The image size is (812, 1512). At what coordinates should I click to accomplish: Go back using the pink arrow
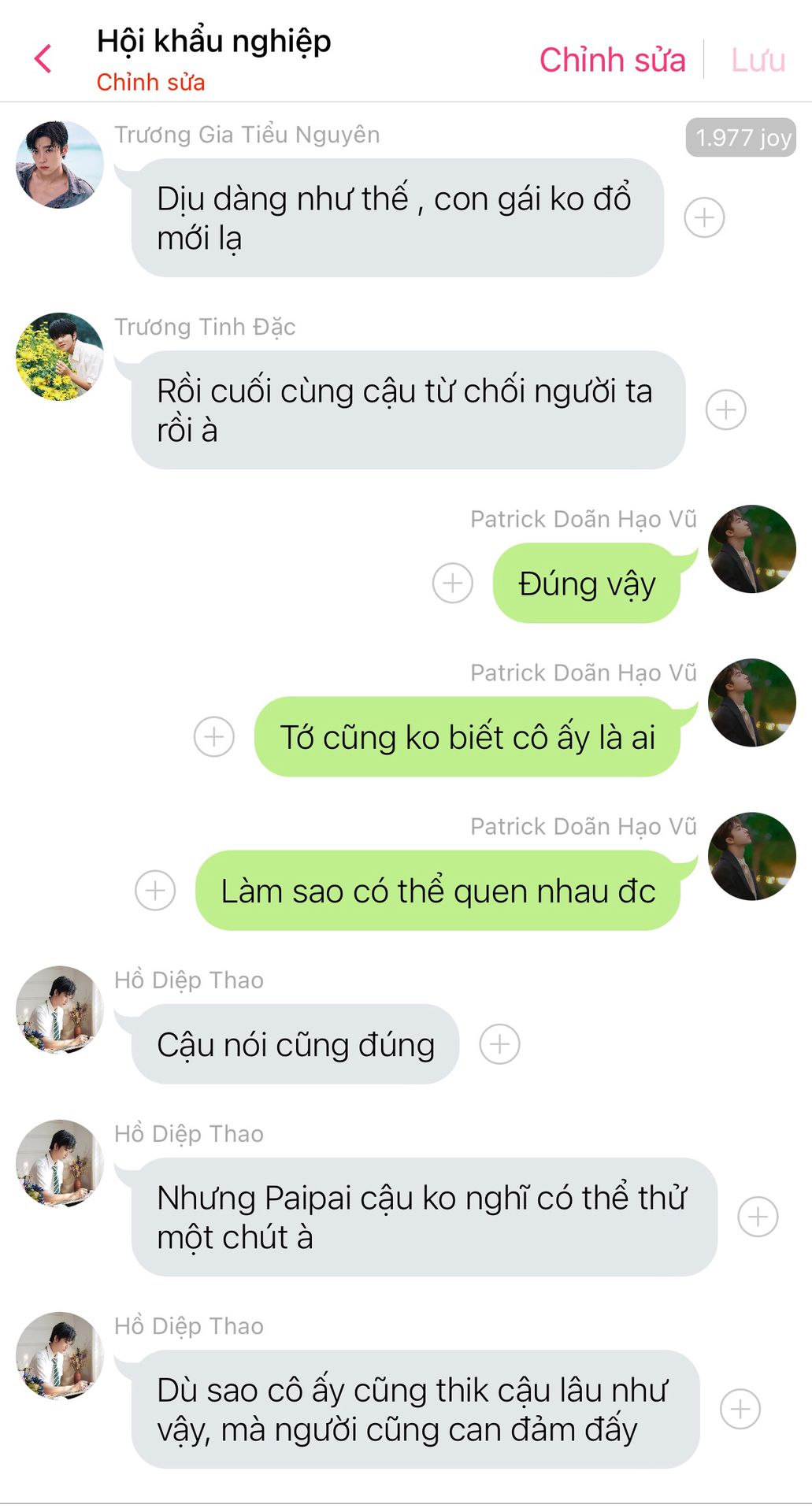point(43,59)
